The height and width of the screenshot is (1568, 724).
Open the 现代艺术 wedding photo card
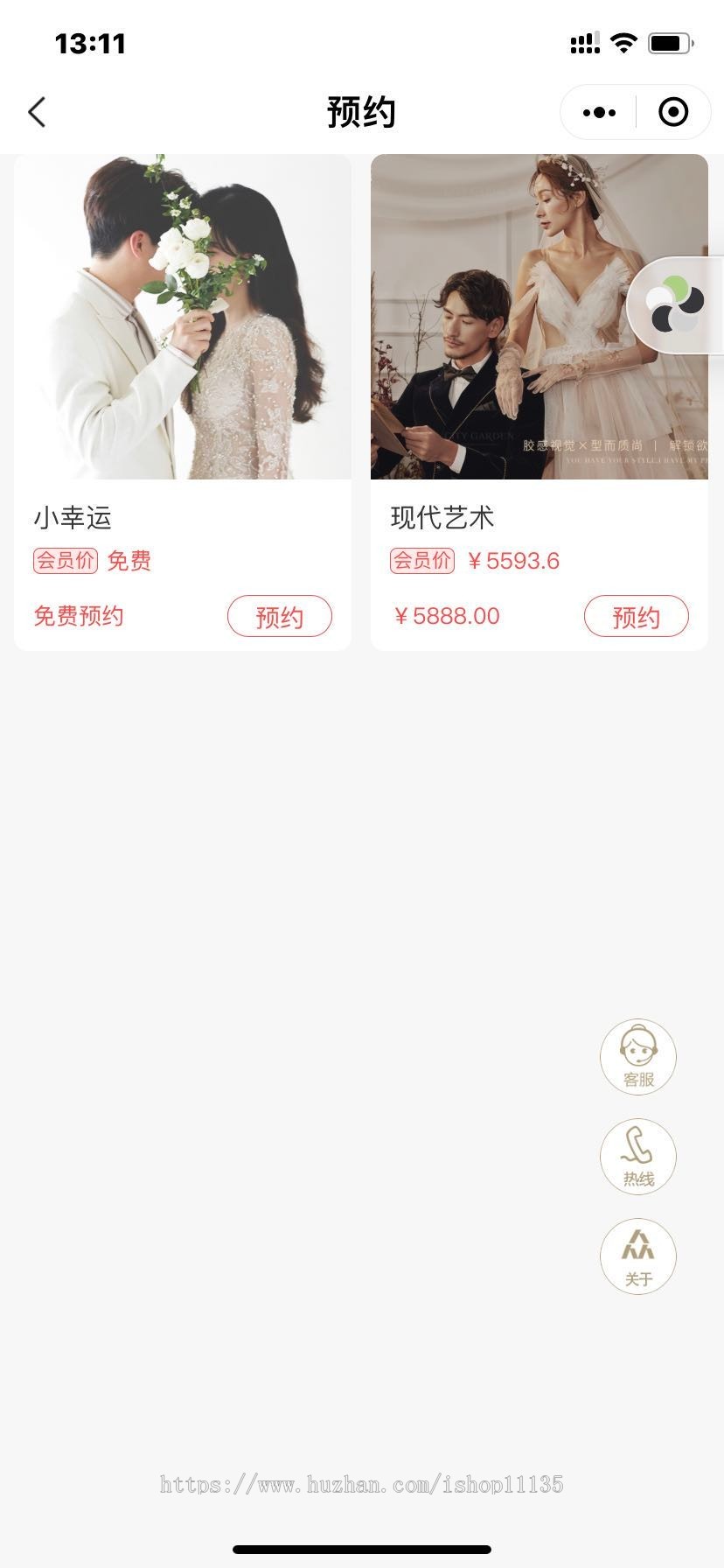539,317
